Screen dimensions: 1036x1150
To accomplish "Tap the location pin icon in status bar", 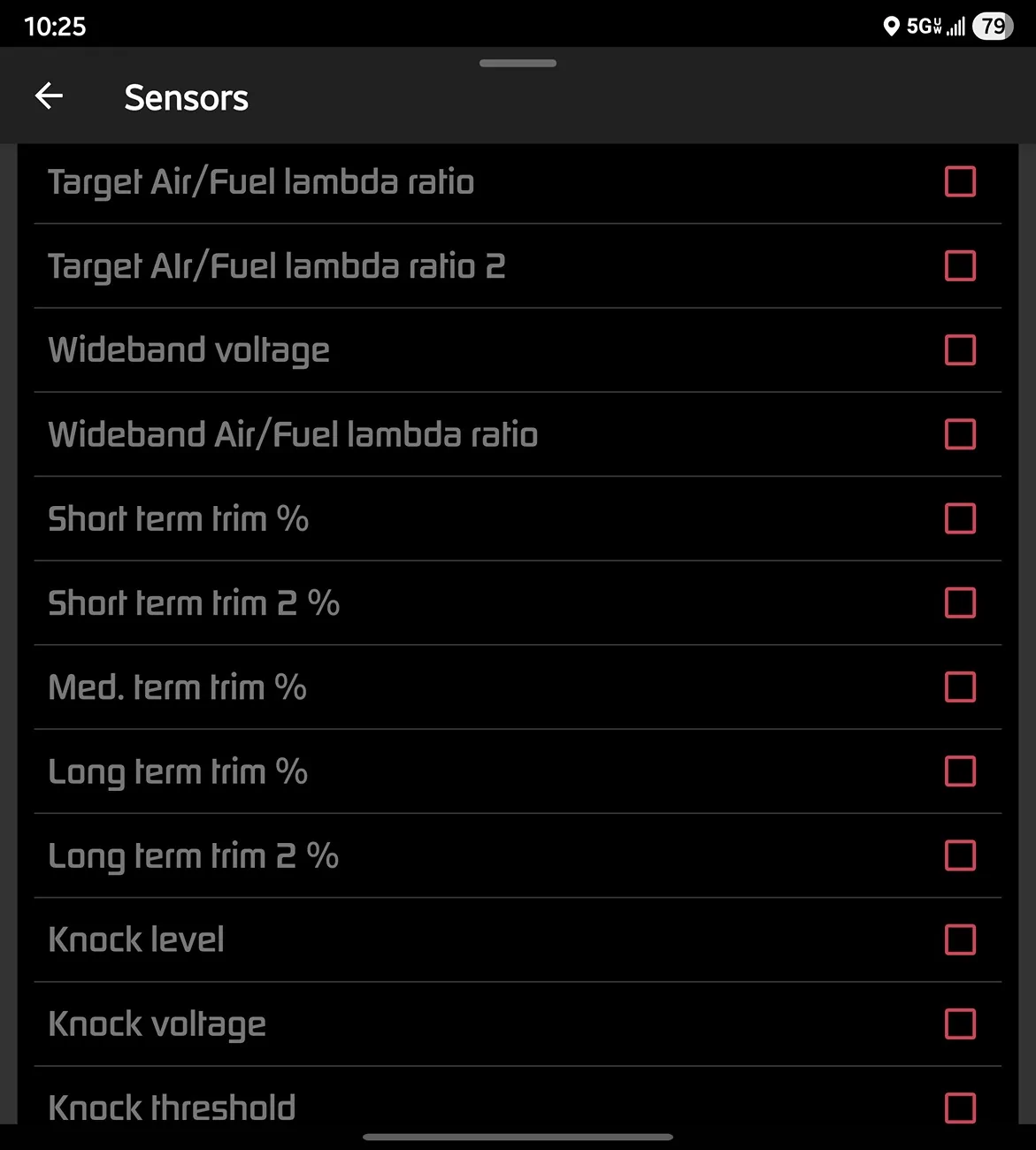I will pyautogui.click(x=893, y=26).
